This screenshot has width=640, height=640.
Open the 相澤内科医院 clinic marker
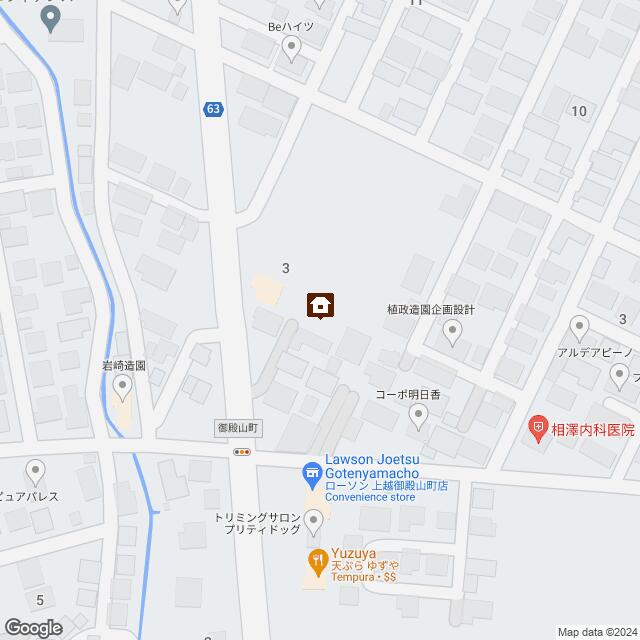[538, 428]
